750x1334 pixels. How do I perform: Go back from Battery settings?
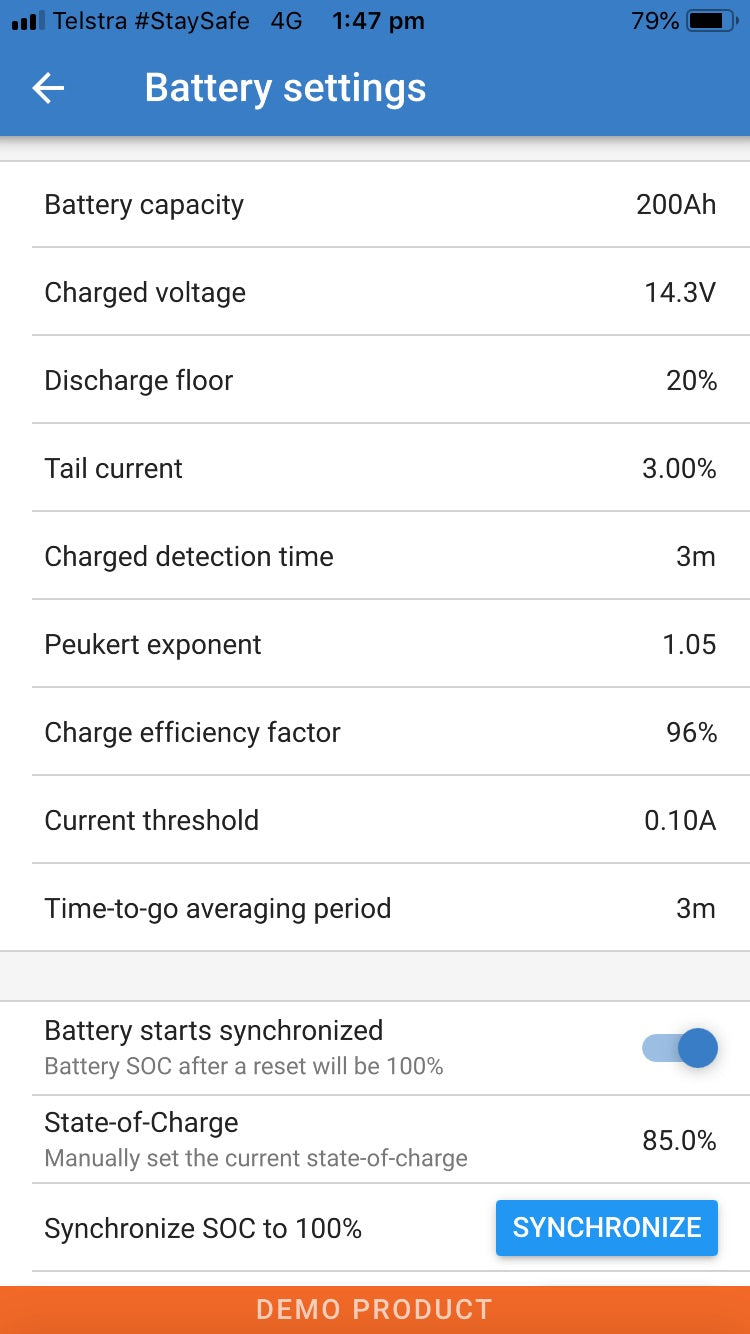48,88
